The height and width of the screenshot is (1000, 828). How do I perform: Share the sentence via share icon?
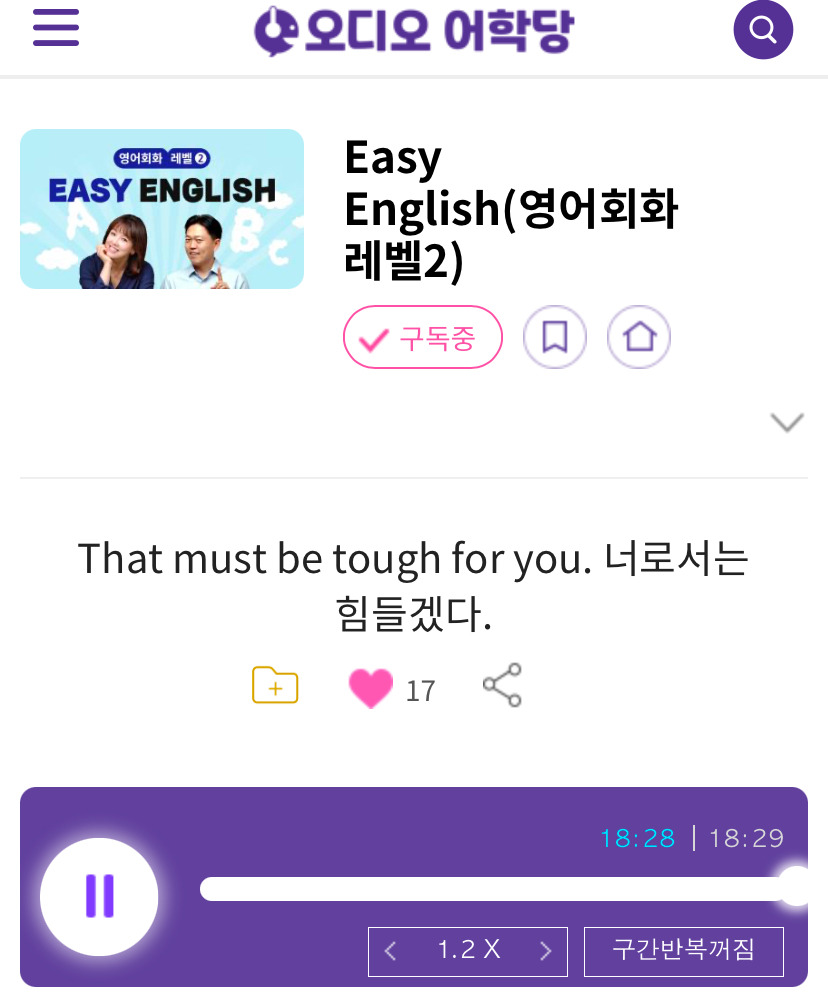tap(502, 685)
